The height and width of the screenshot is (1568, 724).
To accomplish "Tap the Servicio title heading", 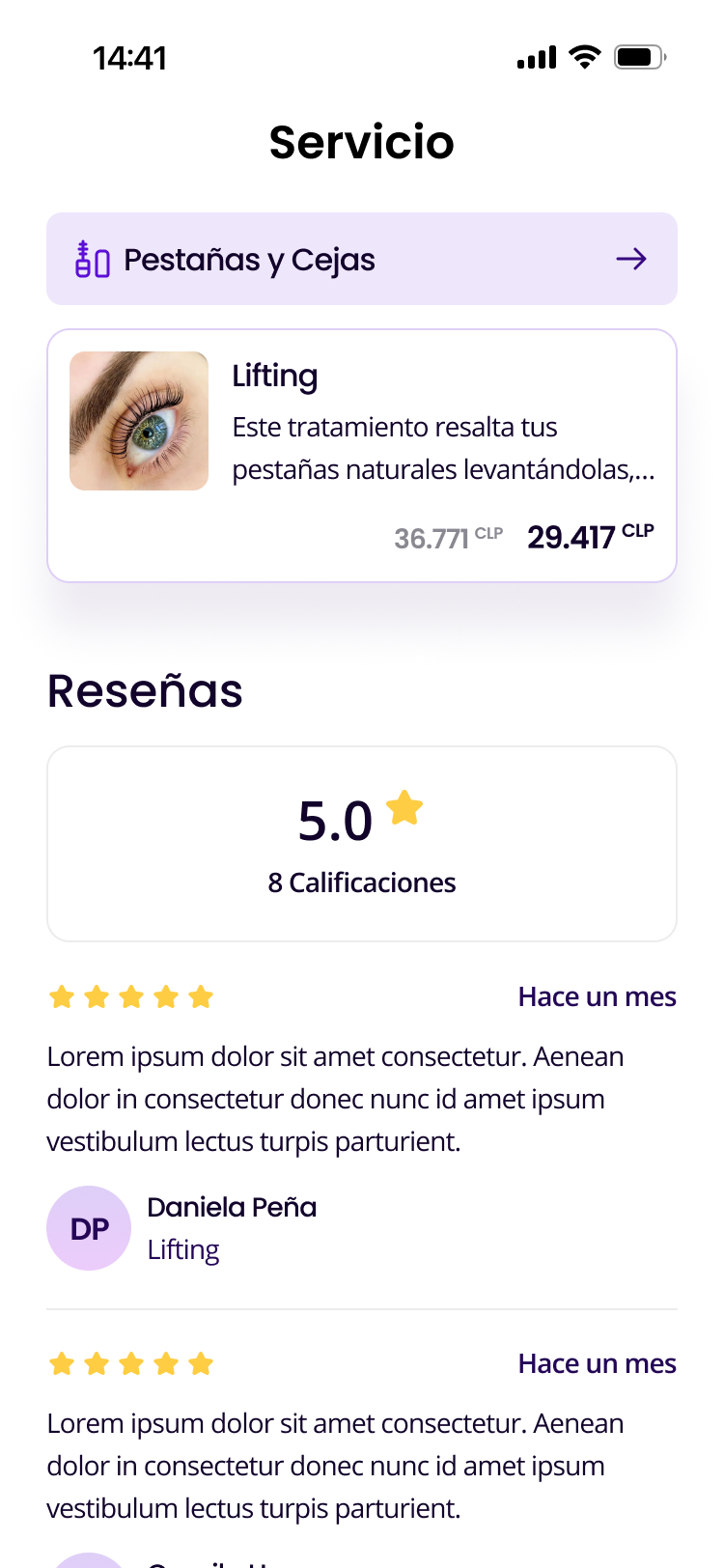I will point(362,142).
